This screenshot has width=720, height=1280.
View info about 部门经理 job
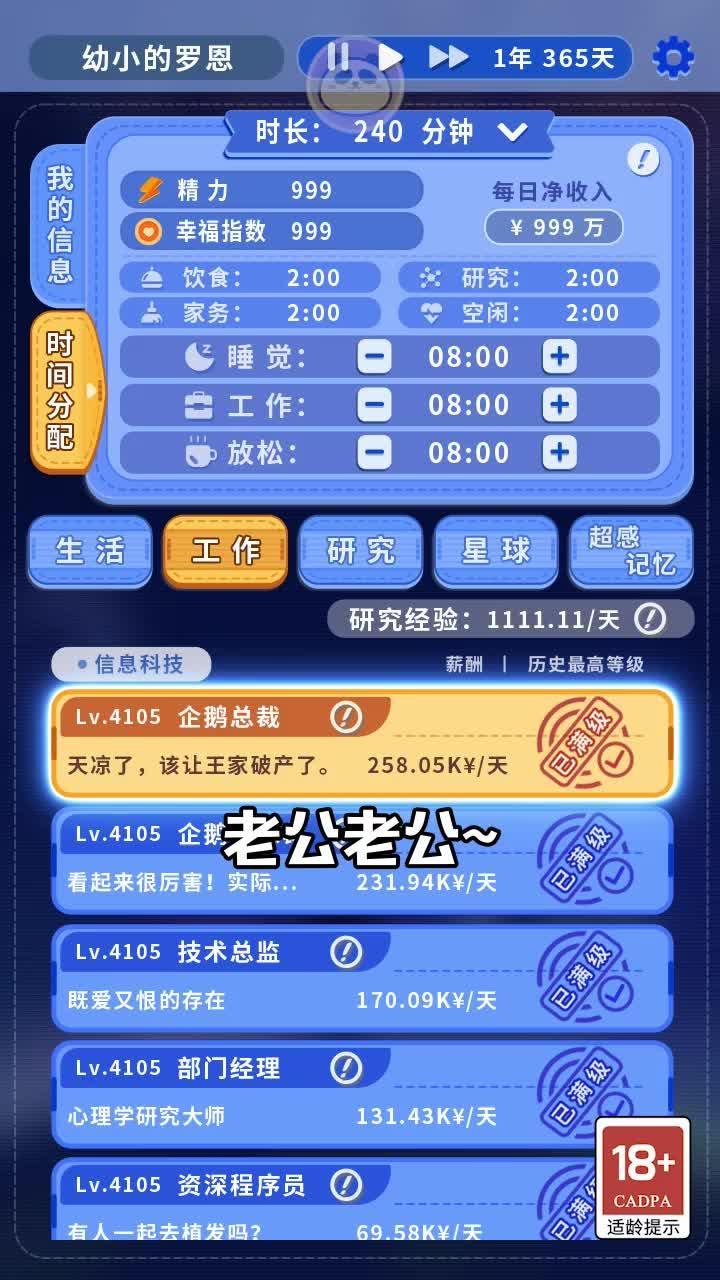[x=346, y=1068]
